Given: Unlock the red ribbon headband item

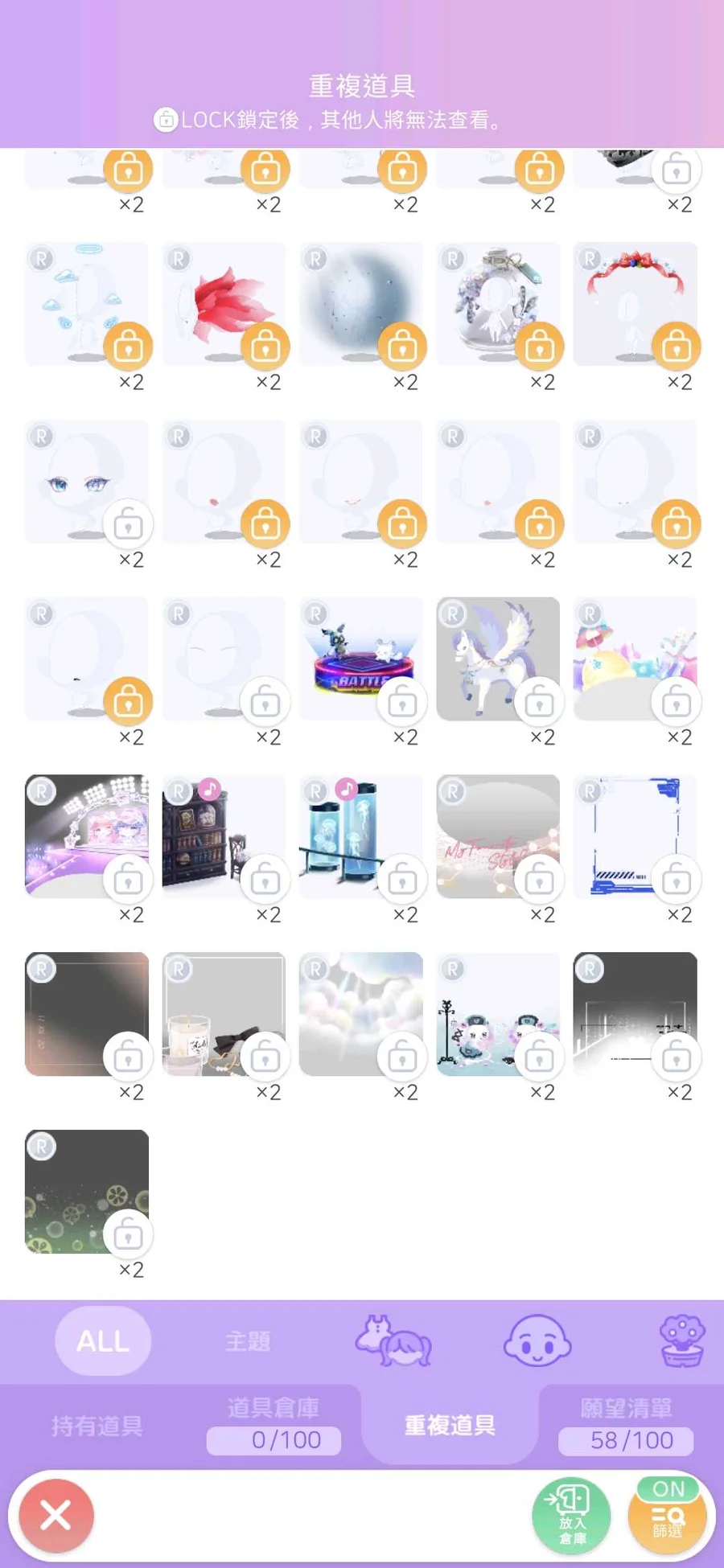Looking at the screenshot, I should click(677, 347).
